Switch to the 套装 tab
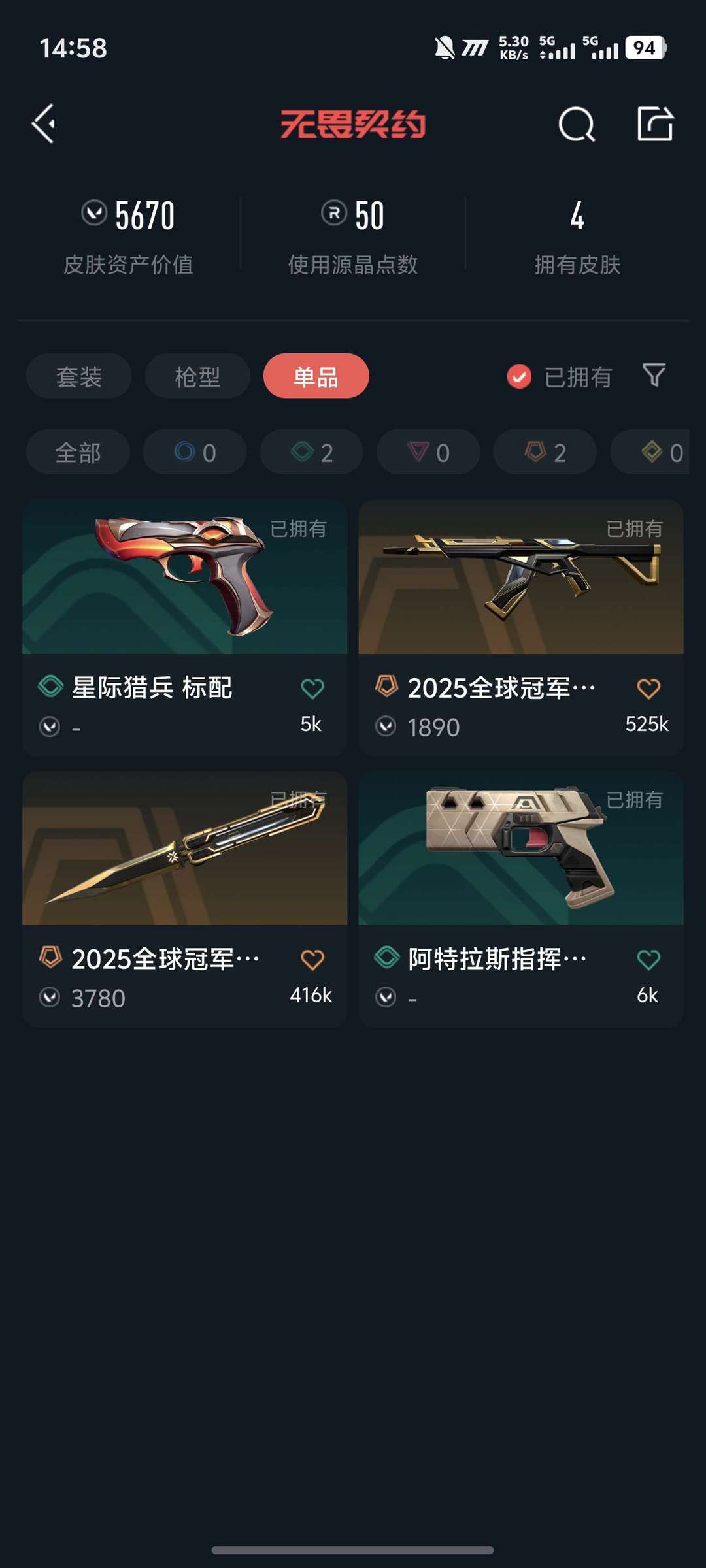The width and height of the screenshot is (706, 1568). point(78,376)
